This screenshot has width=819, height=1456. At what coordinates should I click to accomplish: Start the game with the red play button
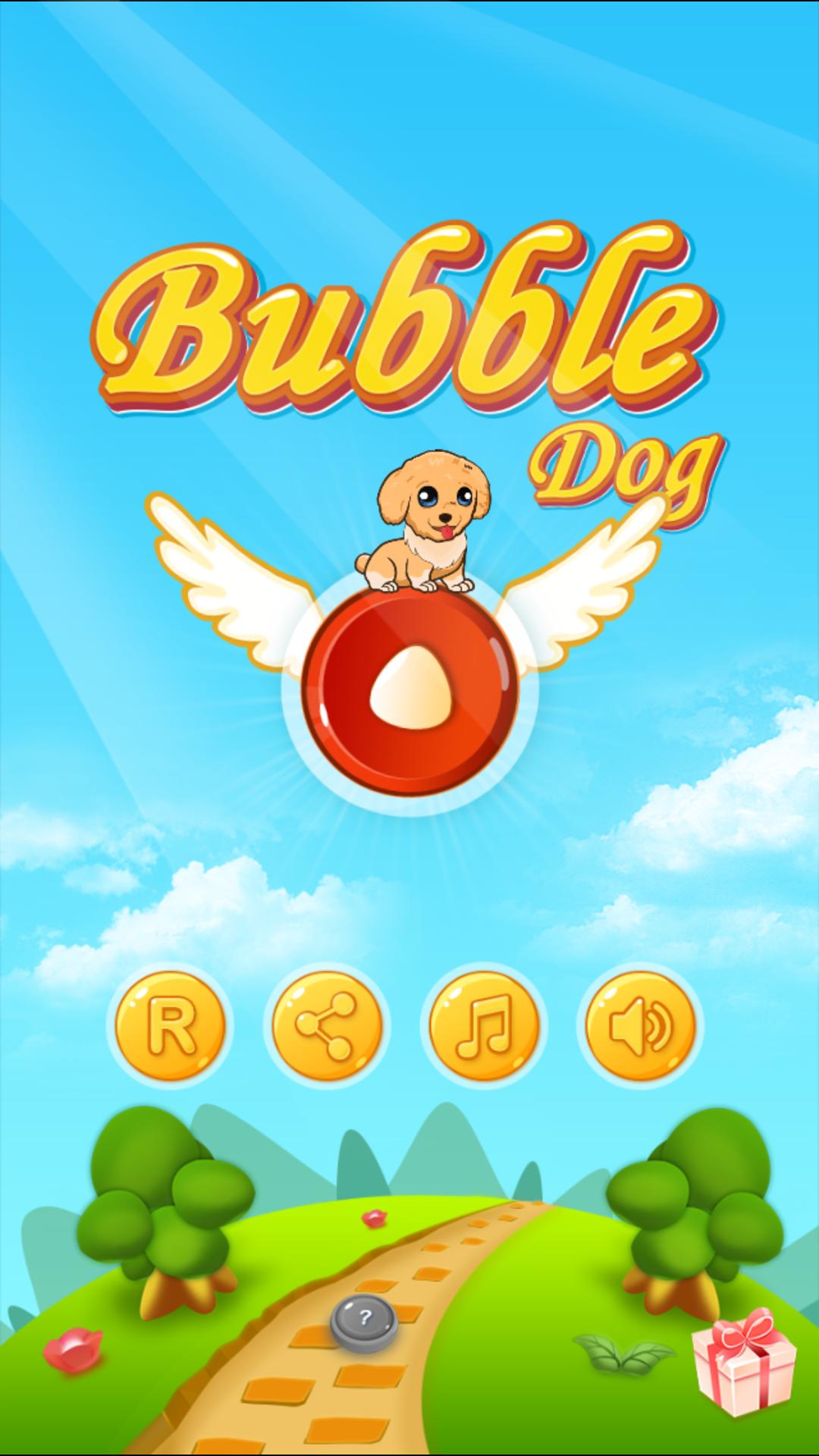[410, 692]
